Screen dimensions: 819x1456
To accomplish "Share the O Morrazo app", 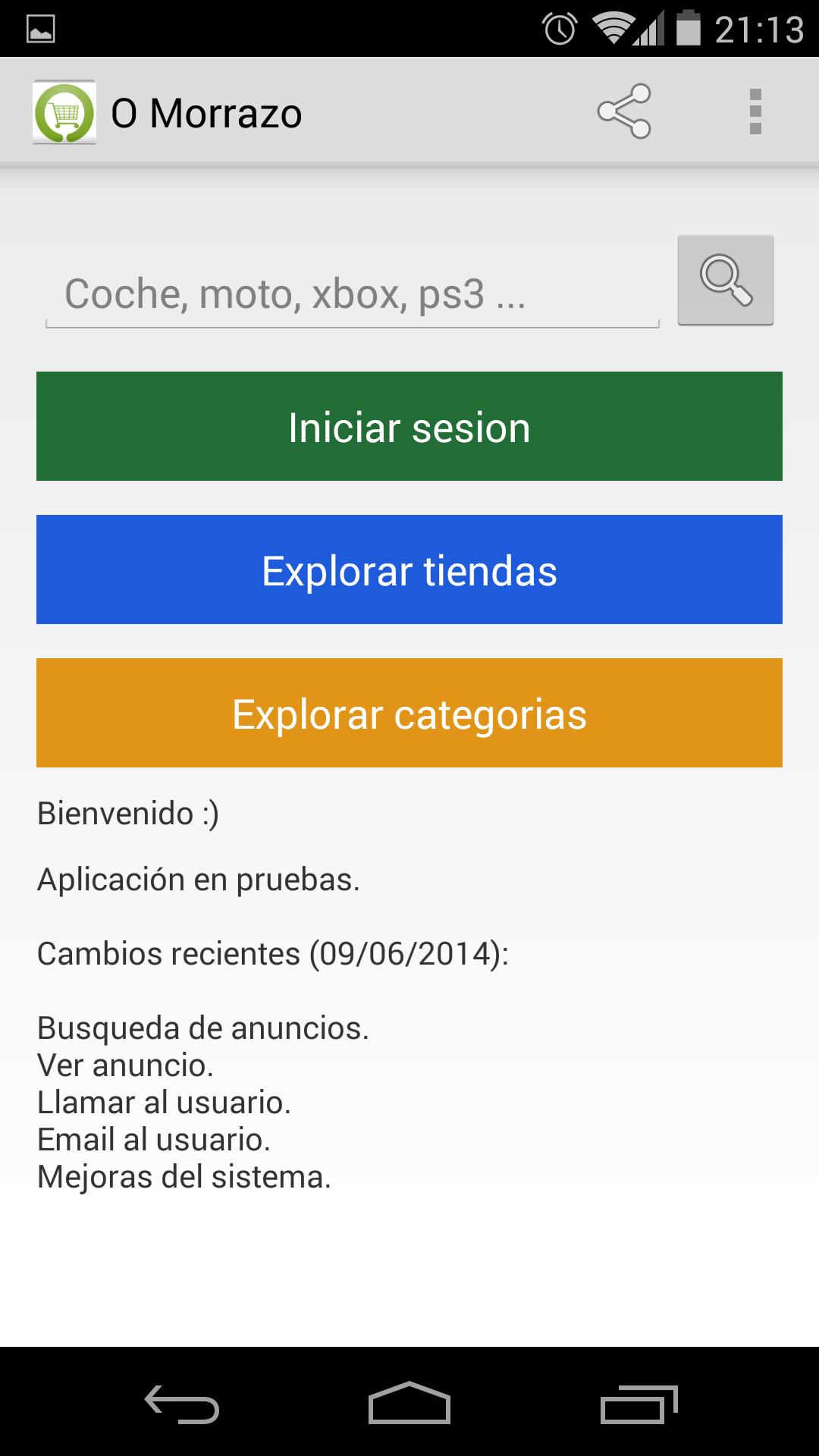I will pos(624,111).
